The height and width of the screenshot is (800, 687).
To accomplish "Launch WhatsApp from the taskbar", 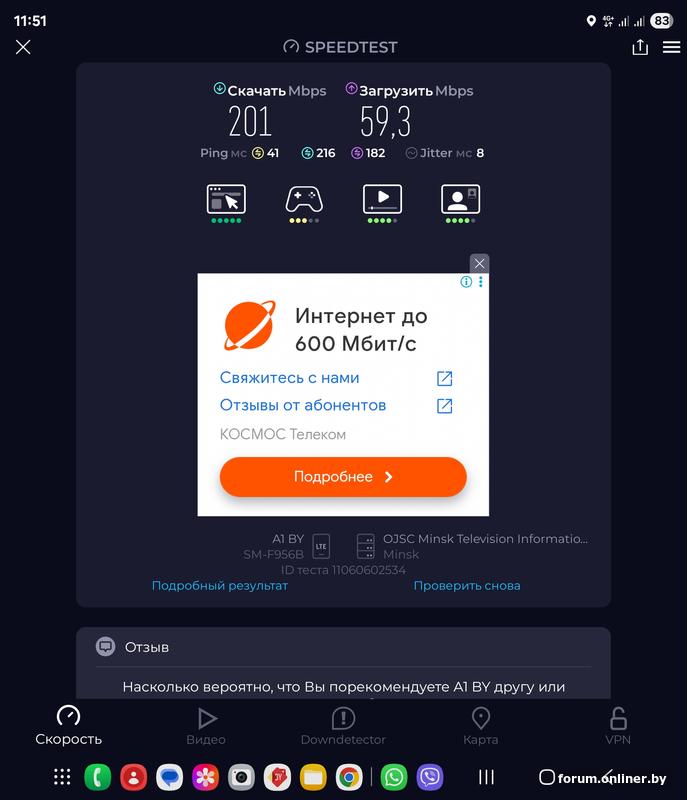I will (x=395, y=776).
